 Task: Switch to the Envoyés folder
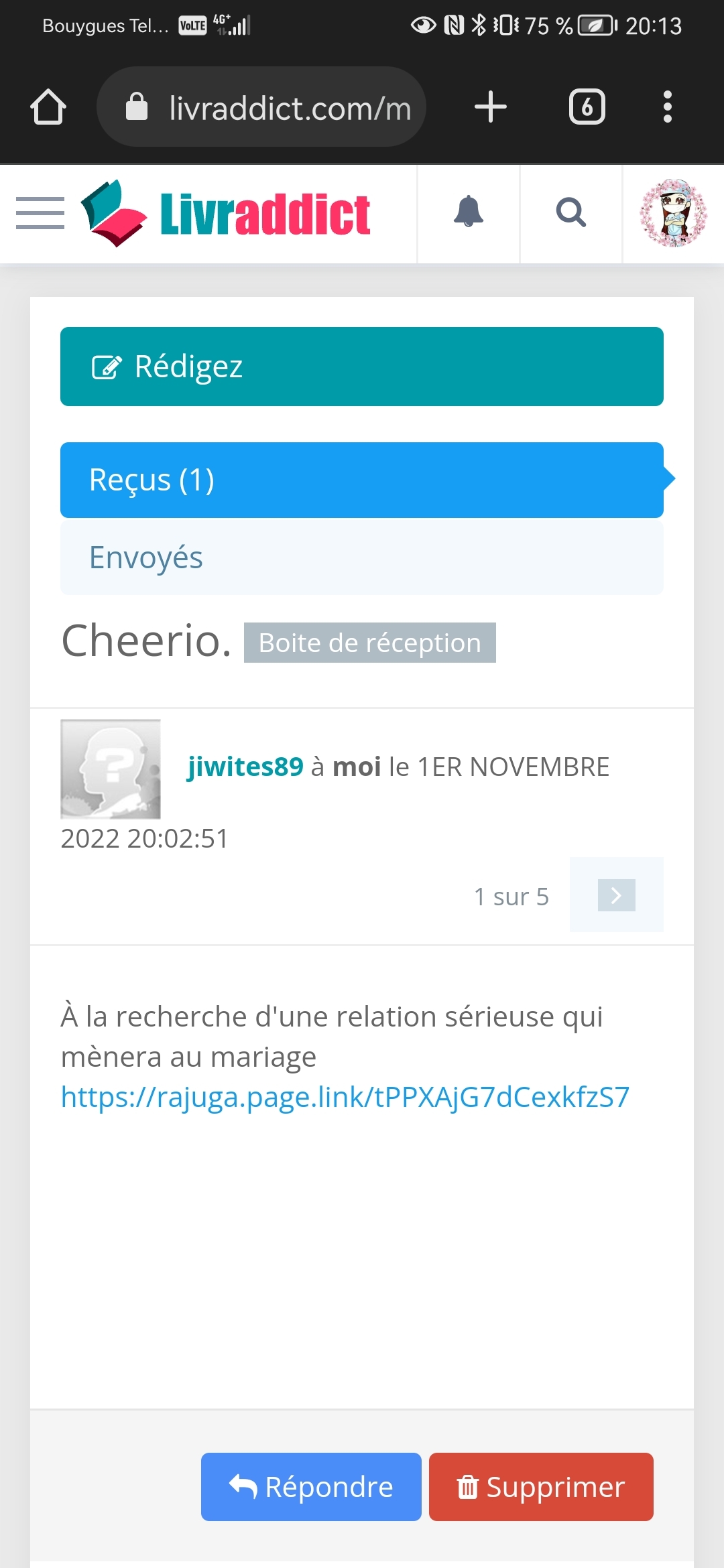pyautogui.click(x=362, y=558)
